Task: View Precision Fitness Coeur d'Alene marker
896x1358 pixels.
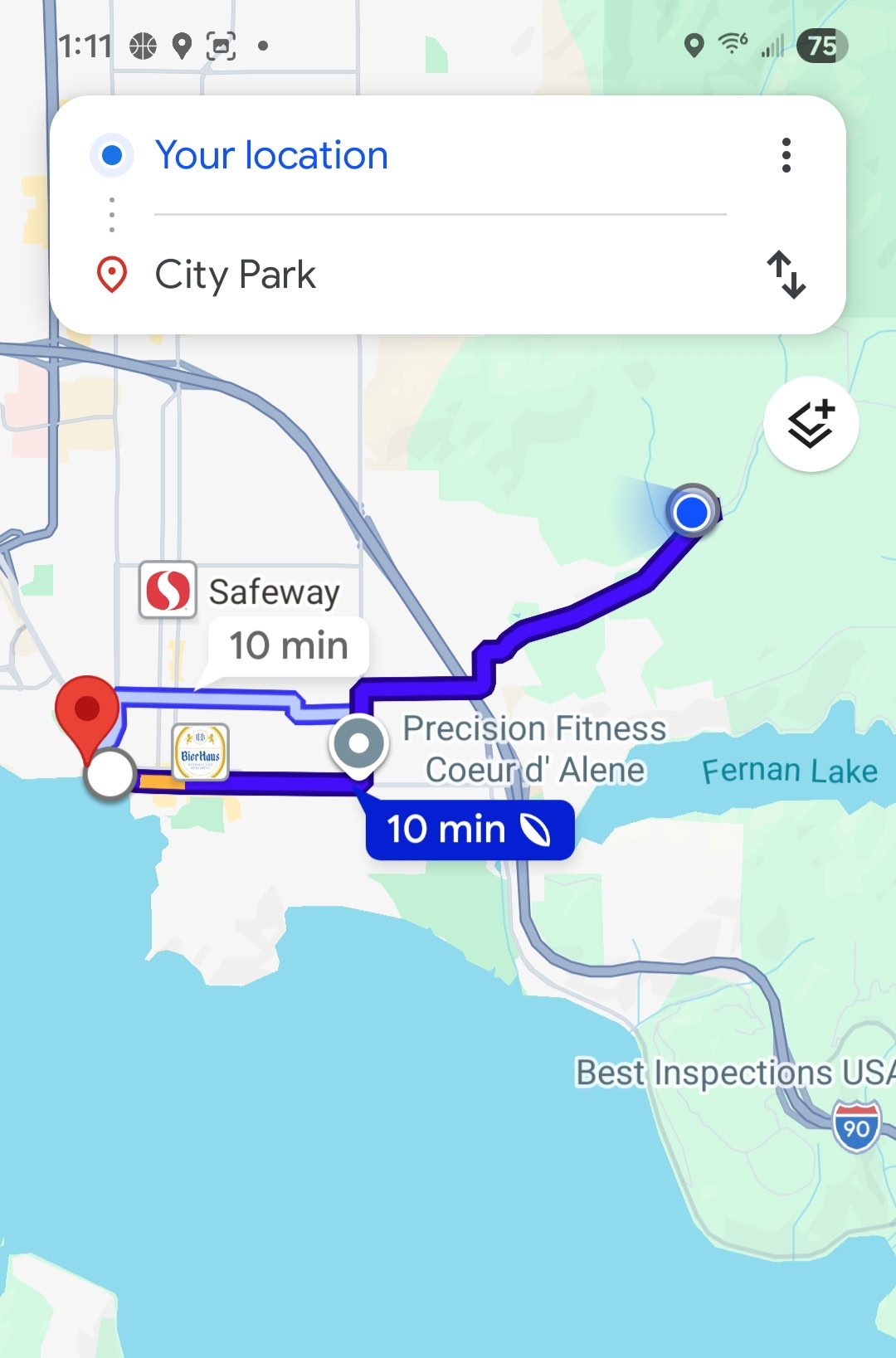Action: (x=358, y=743)
